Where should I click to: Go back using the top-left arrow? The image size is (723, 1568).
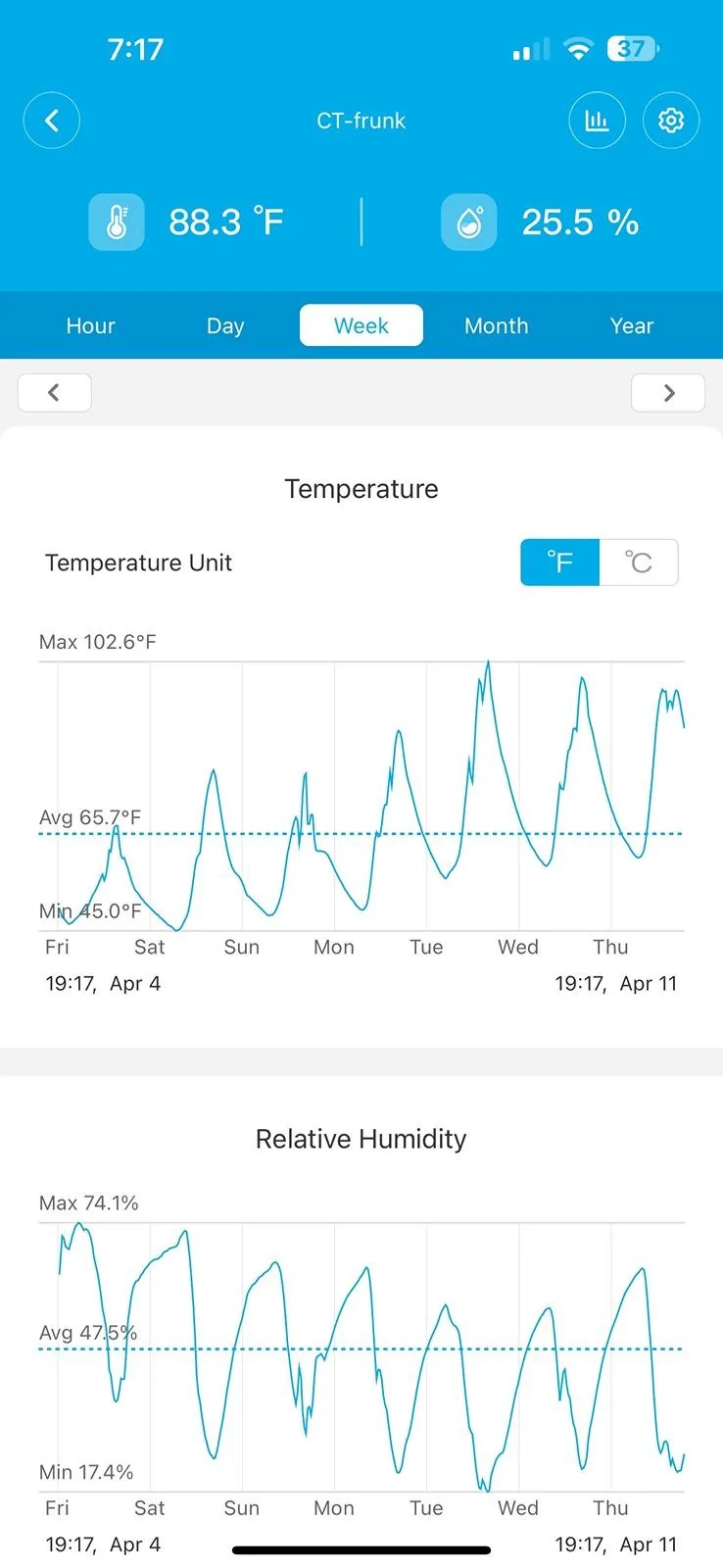(52, 121)
